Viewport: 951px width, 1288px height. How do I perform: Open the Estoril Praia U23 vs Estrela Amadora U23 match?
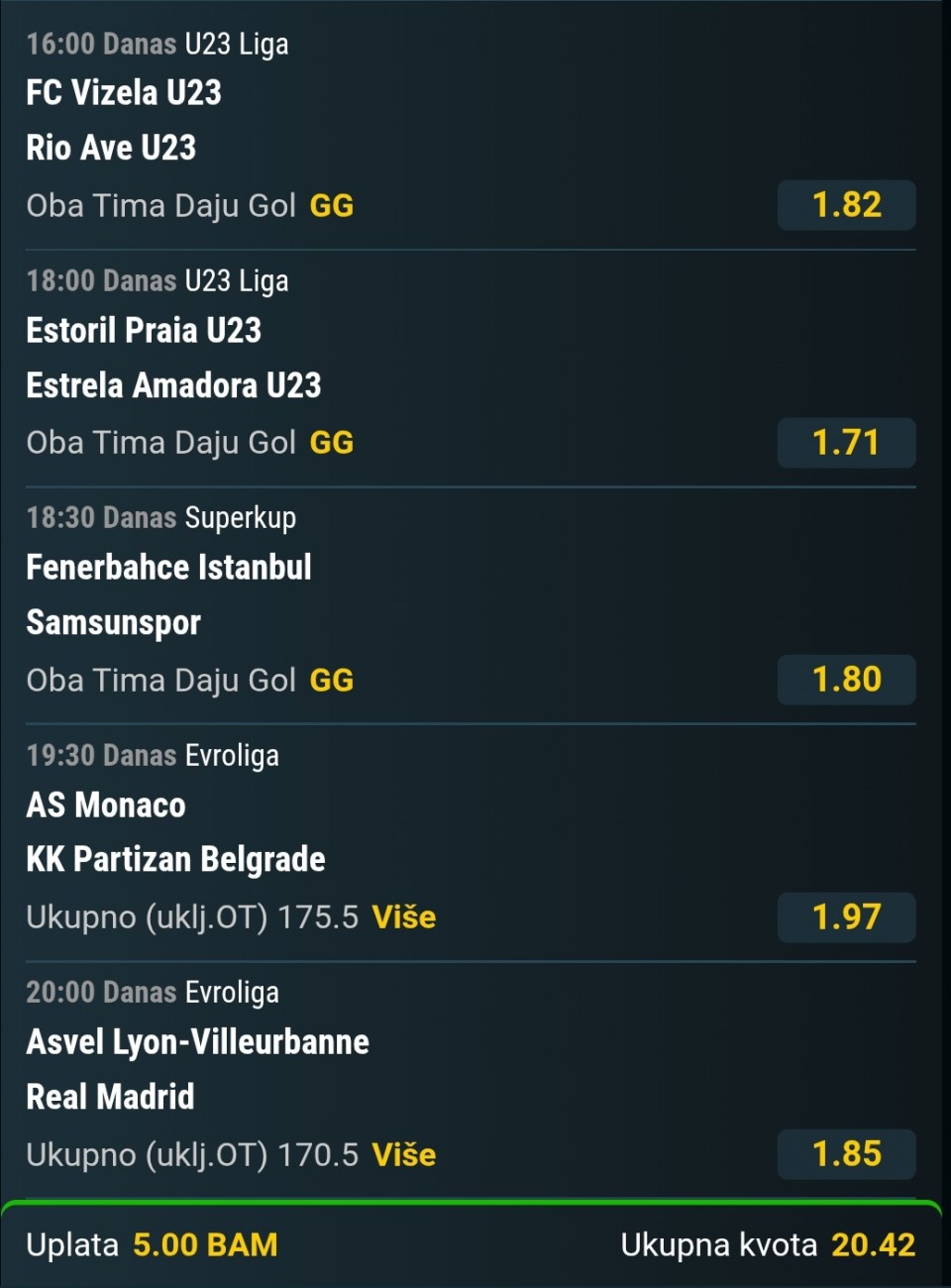173,357
